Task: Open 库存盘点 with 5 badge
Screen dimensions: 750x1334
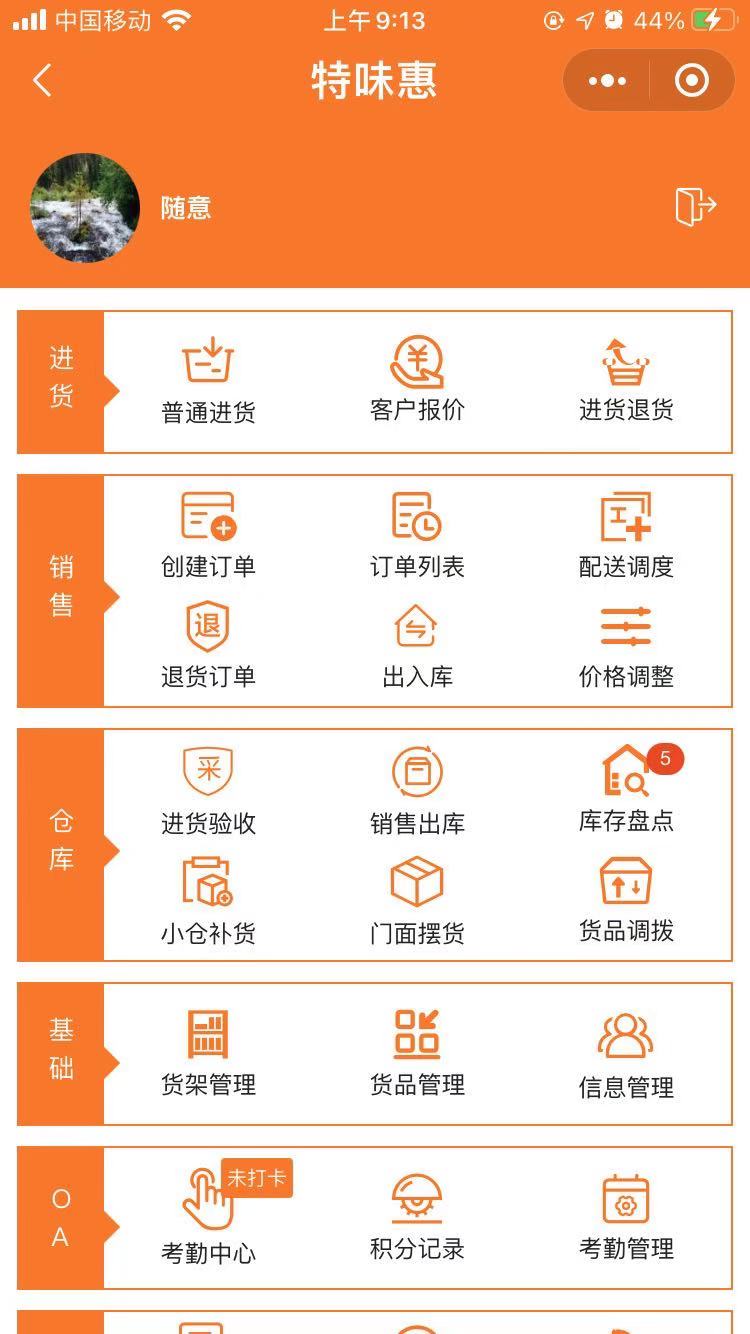Action: (626, 791)
